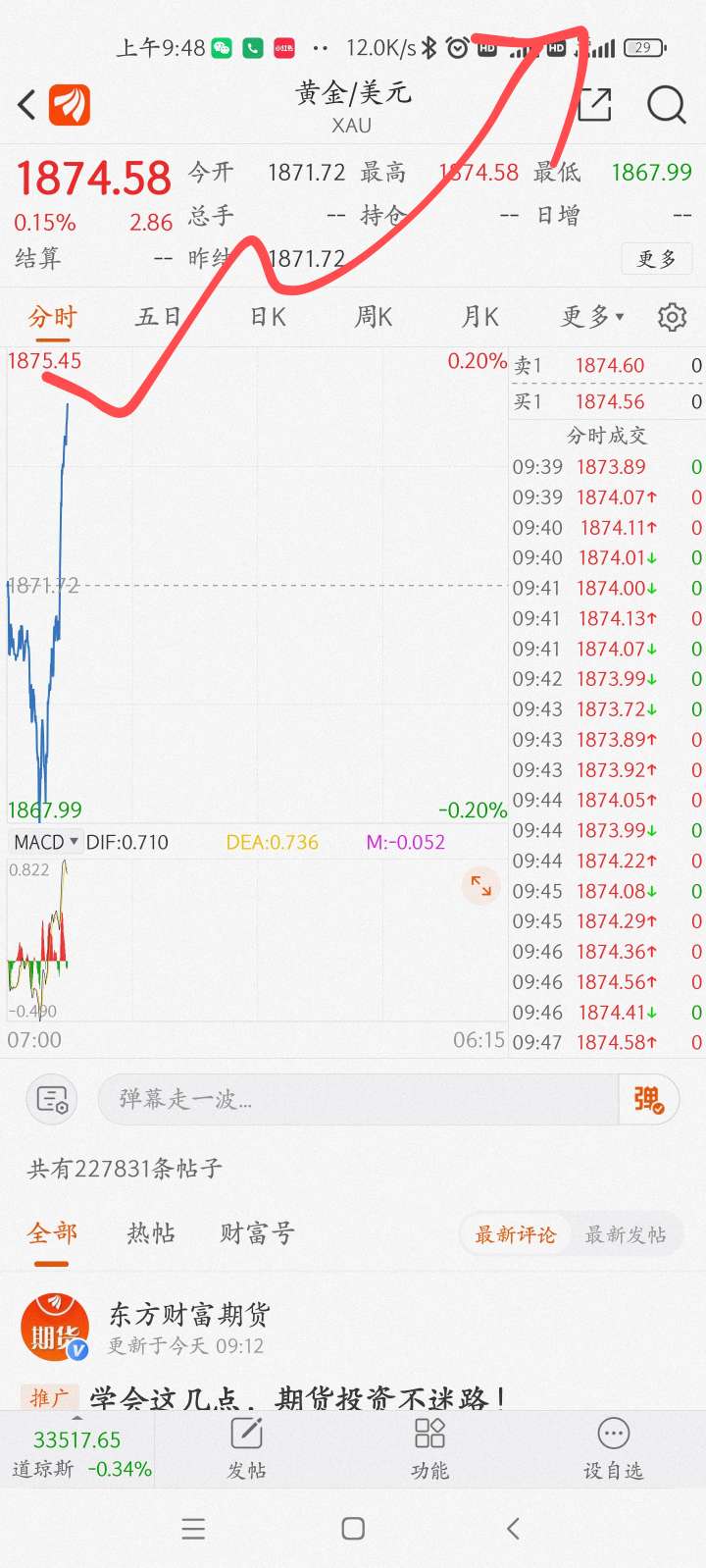Type in the 弹幕走一波 comment field
Image resolution: width=706 pixels, height=1568 pixels.
[x=358, y=1099]
